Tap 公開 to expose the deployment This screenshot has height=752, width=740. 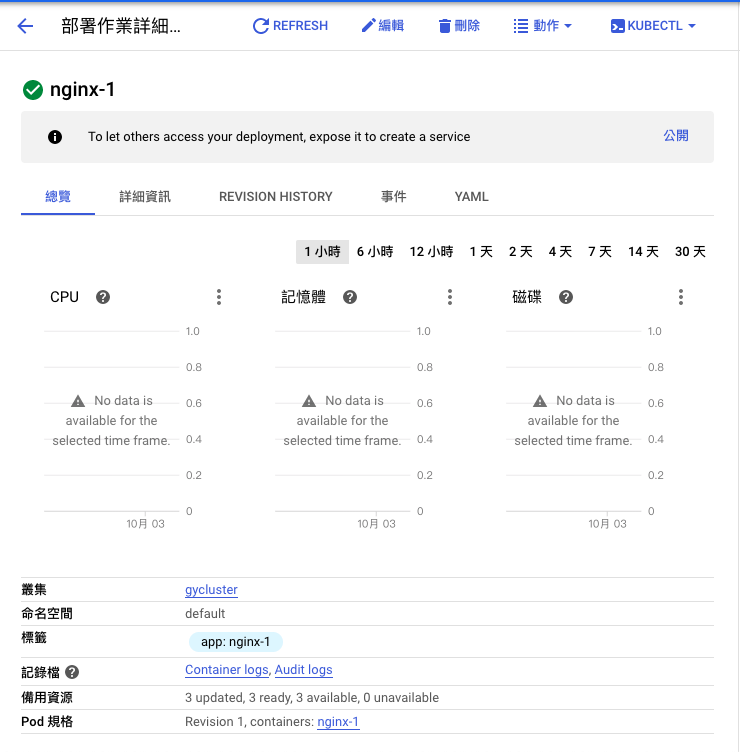[x=676, y=136]
